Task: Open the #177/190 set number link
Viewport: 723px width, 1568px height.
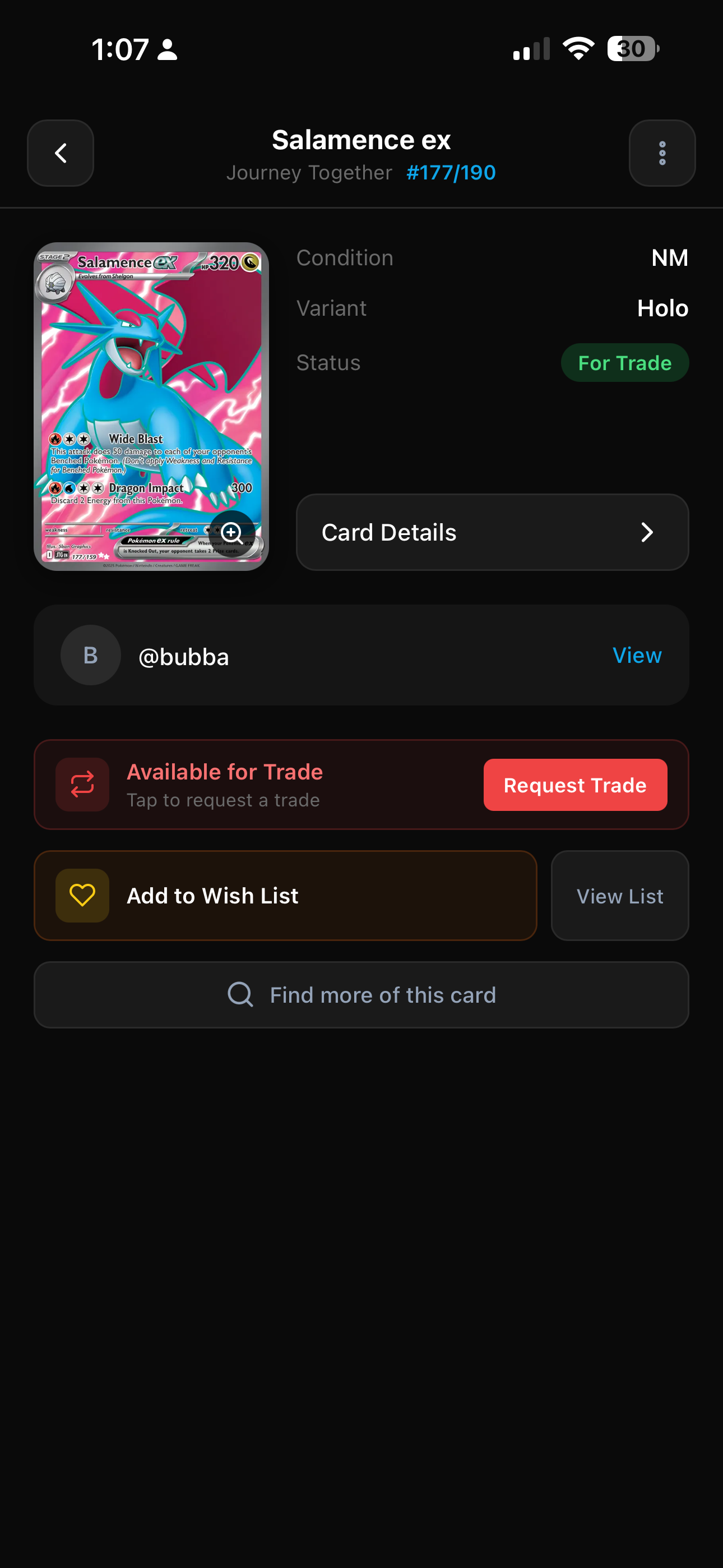Action: (x=451, y=173)
